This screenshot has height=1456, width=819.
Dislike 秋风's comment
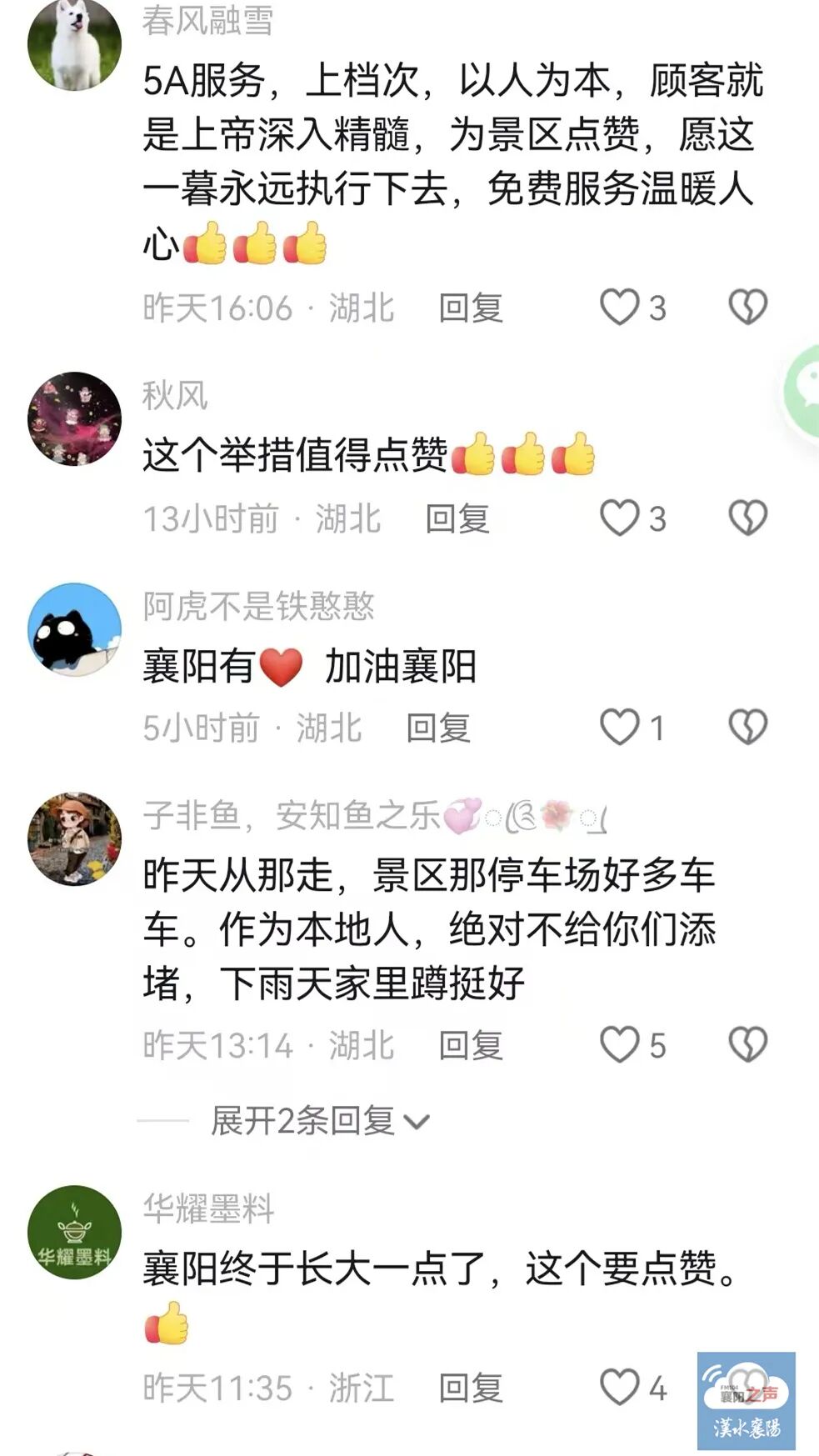[x=747, y=518]
